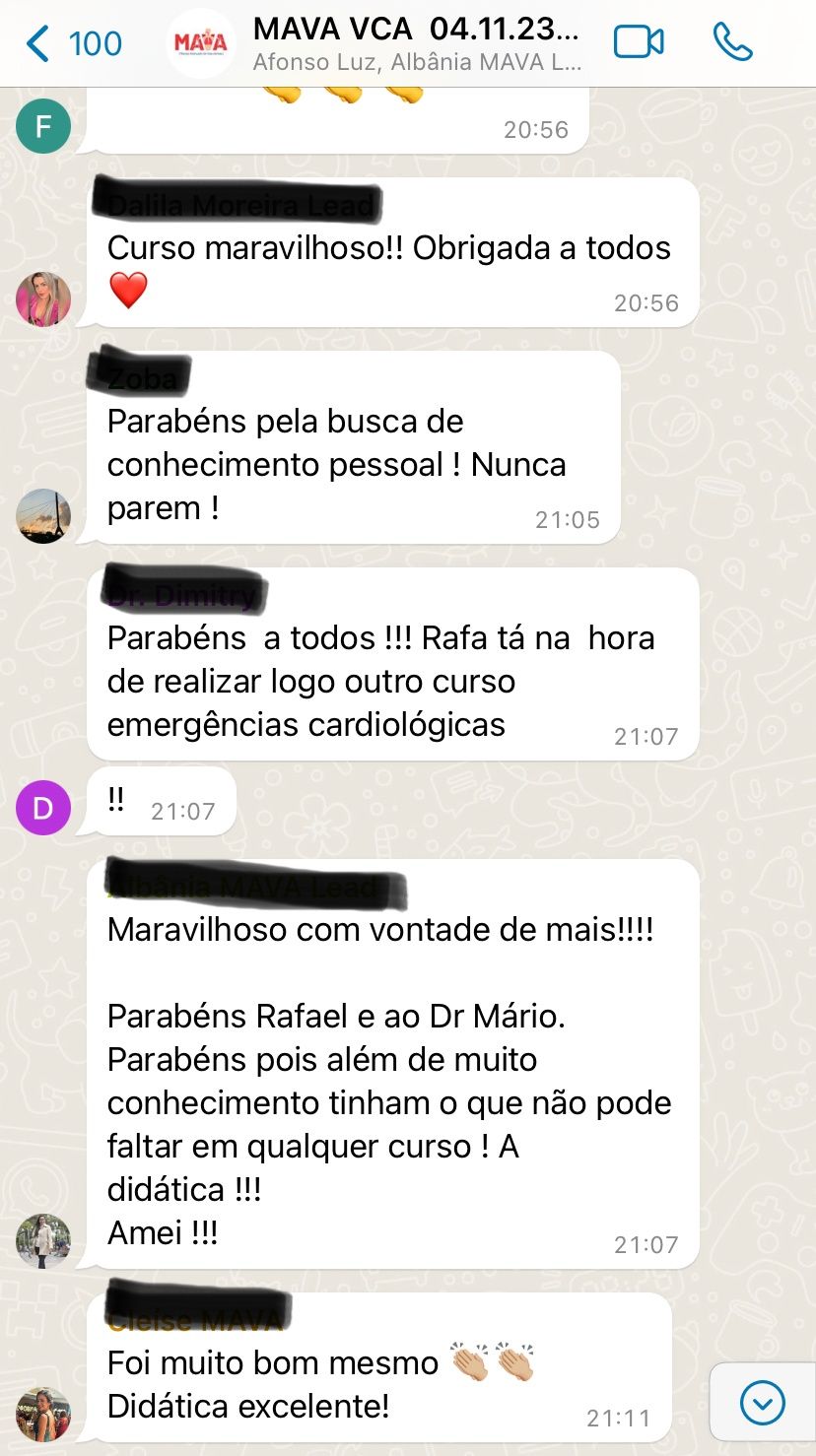Go back to the chat list

pos(71,43)
